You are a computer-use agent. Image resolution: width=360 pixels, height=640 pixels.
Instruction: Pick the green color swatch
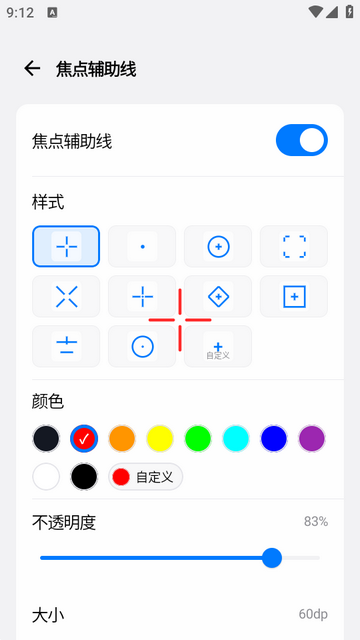[198, 438]
